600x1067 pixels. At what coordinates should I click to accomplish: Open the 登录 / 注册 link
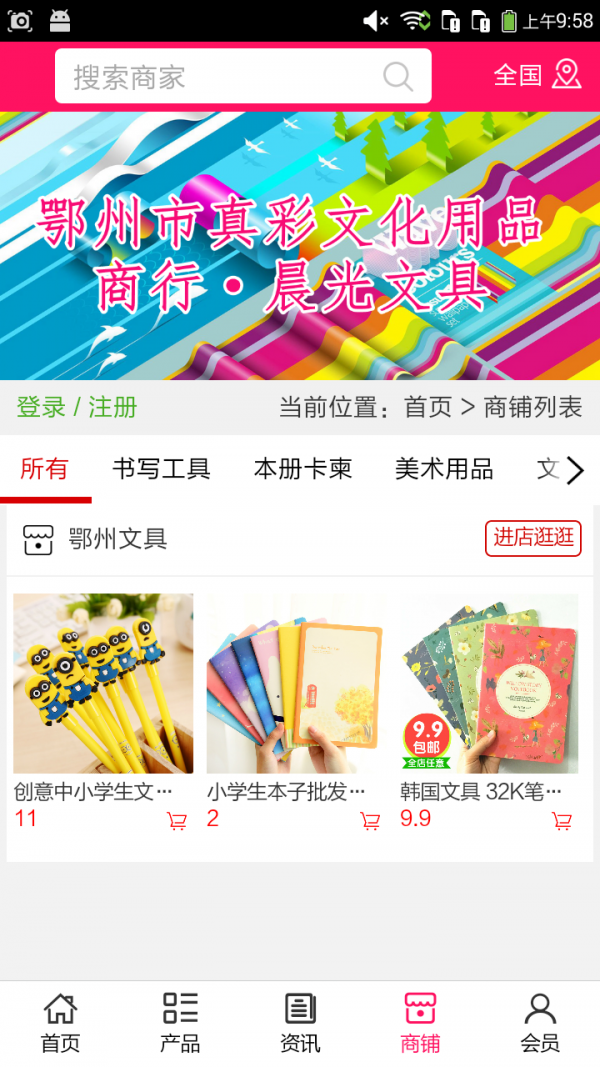point(77,407)
